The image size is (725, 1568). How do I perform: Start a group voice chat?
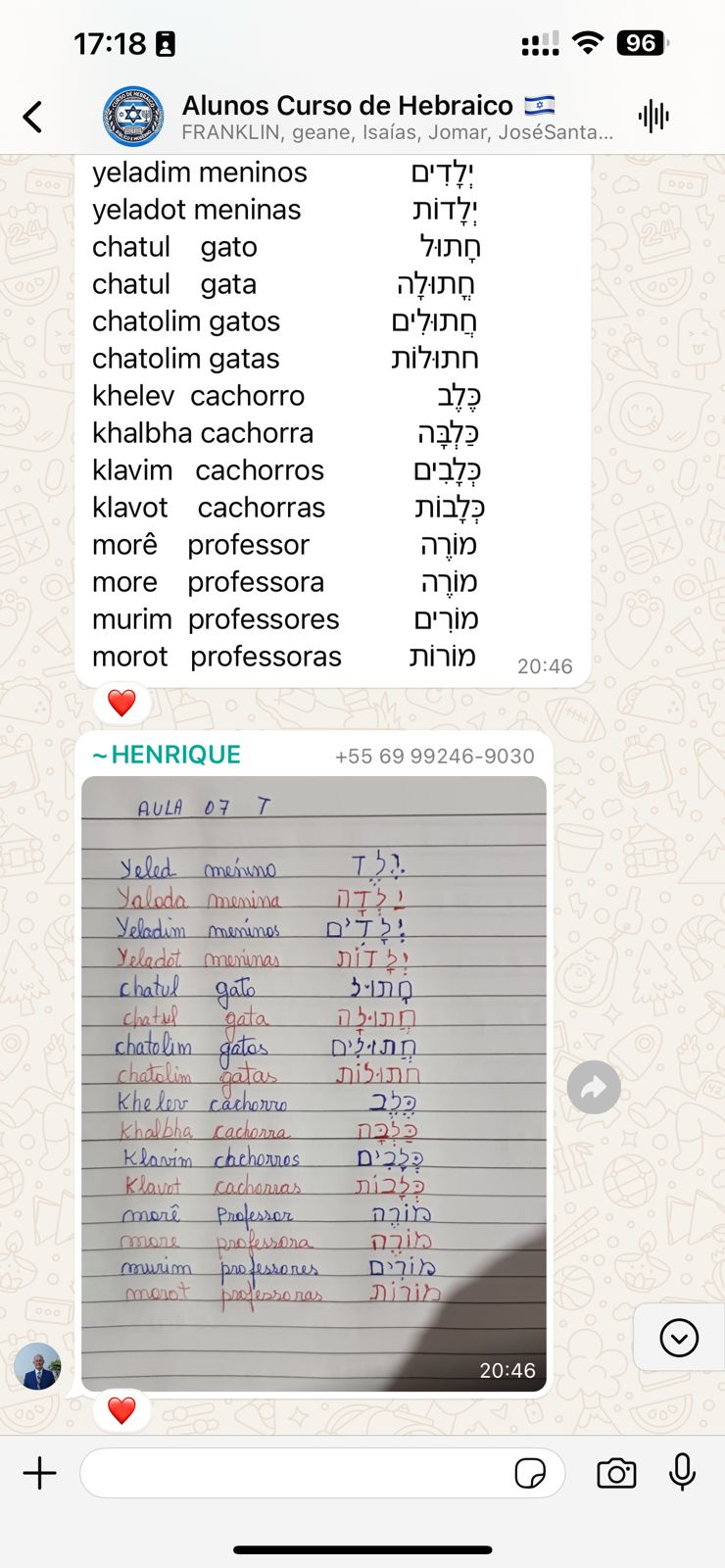click(x=653, y=117)
